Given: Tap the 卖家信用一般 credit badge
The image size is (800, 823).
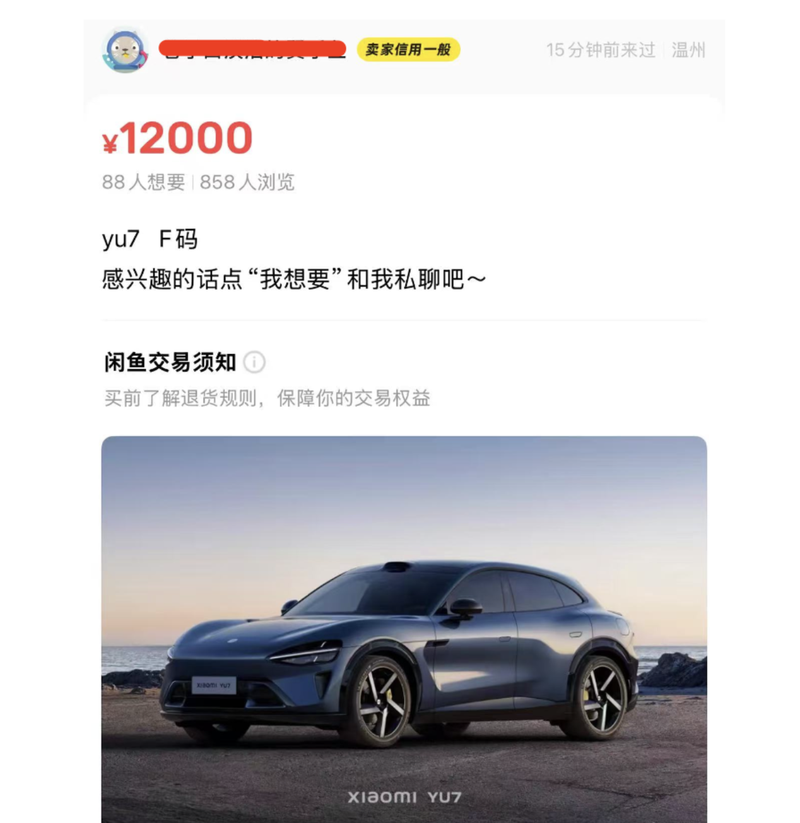Looking at the screenshot, I should click(x=408, y=49).
